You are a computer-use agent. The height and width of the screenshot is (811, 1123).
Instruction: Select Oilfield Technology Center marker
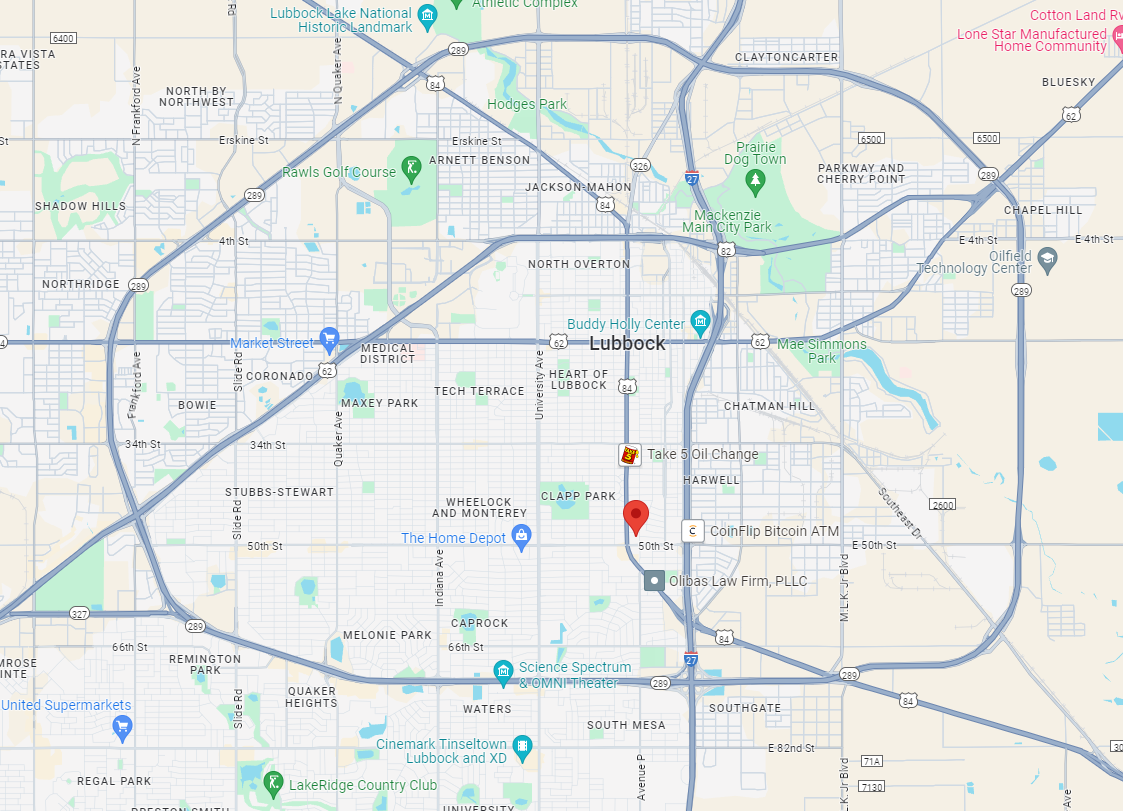[x=1048, y=257]
